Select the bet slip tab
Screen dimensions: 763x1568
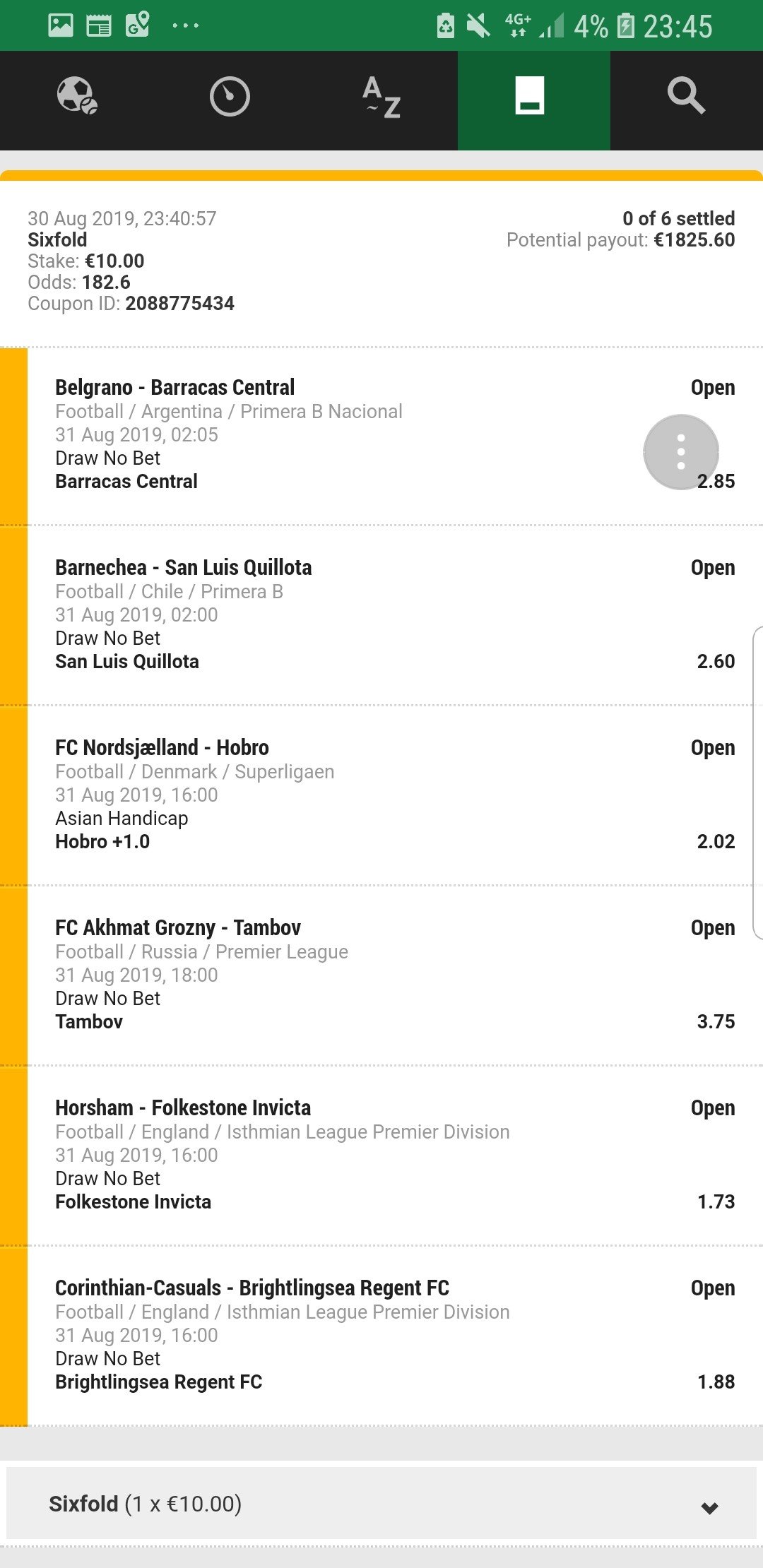tap(533, 97)
